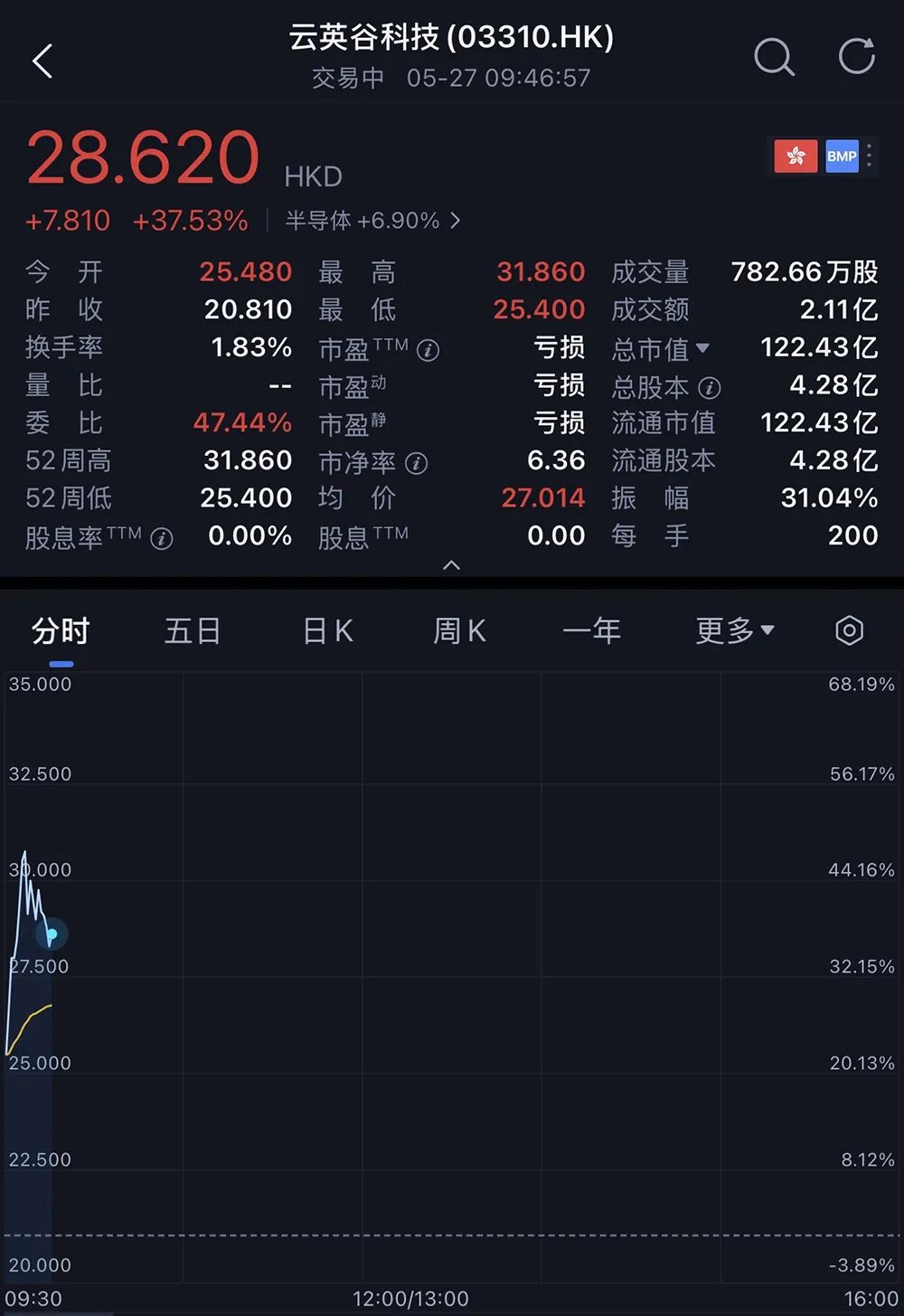Viewport: 904px width, 1316px height.
Task: Show info for 总股本
Action: 710,388
